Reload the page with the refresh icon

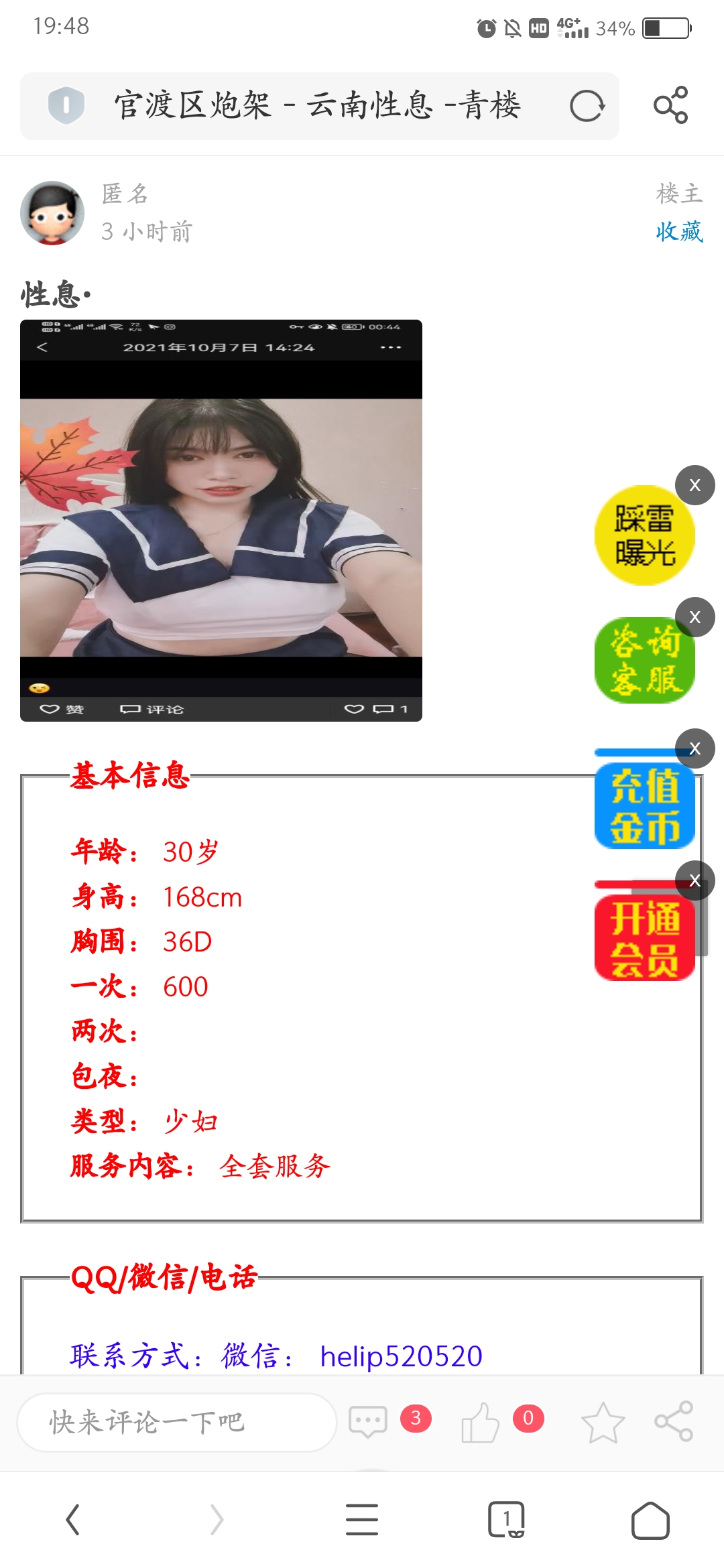(587, 106)
